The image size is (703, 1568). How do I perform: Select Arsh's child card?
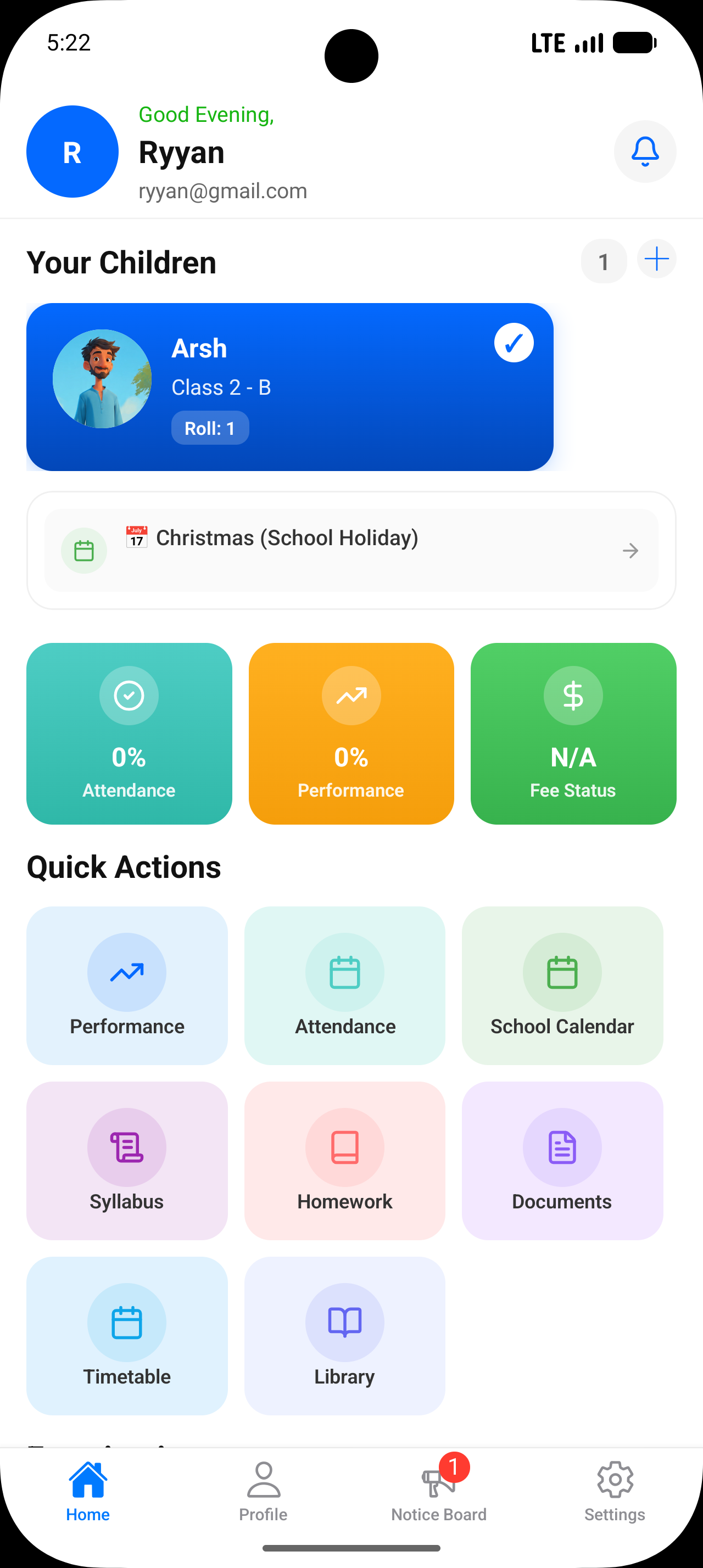pos(290,387)
